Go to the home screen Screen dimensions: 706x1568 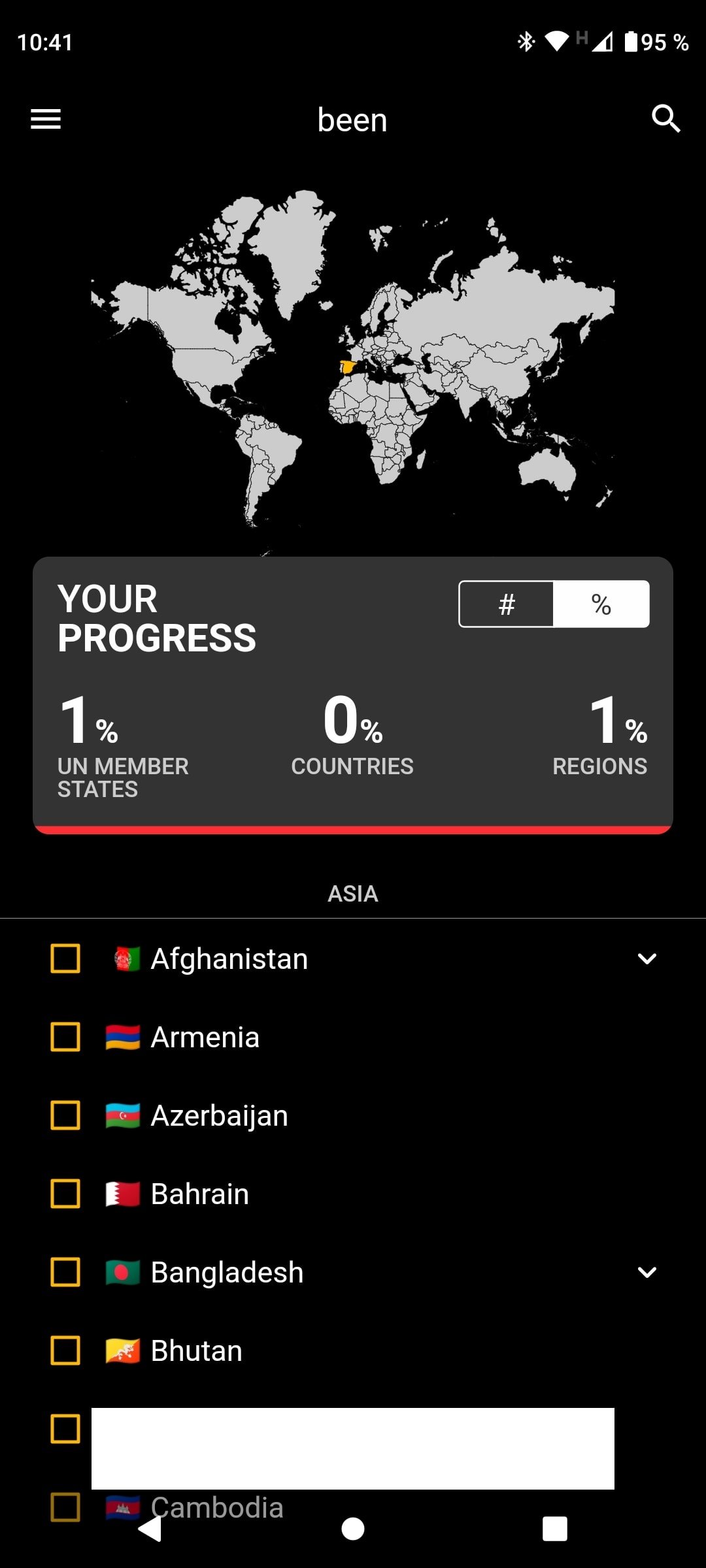(x=353, y=1529)
